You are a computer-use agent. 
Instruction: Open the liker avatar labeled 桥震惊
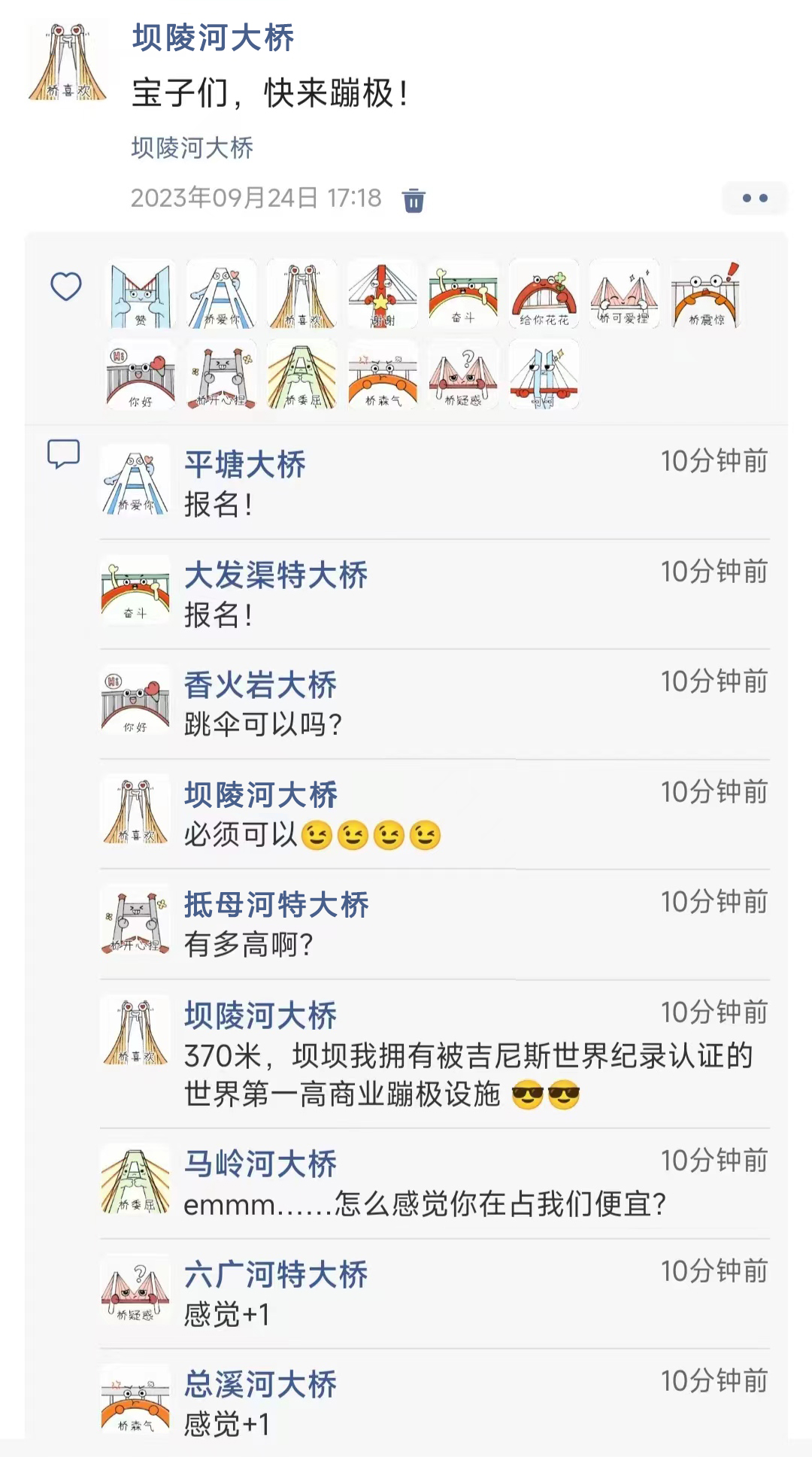coord(705,294)
